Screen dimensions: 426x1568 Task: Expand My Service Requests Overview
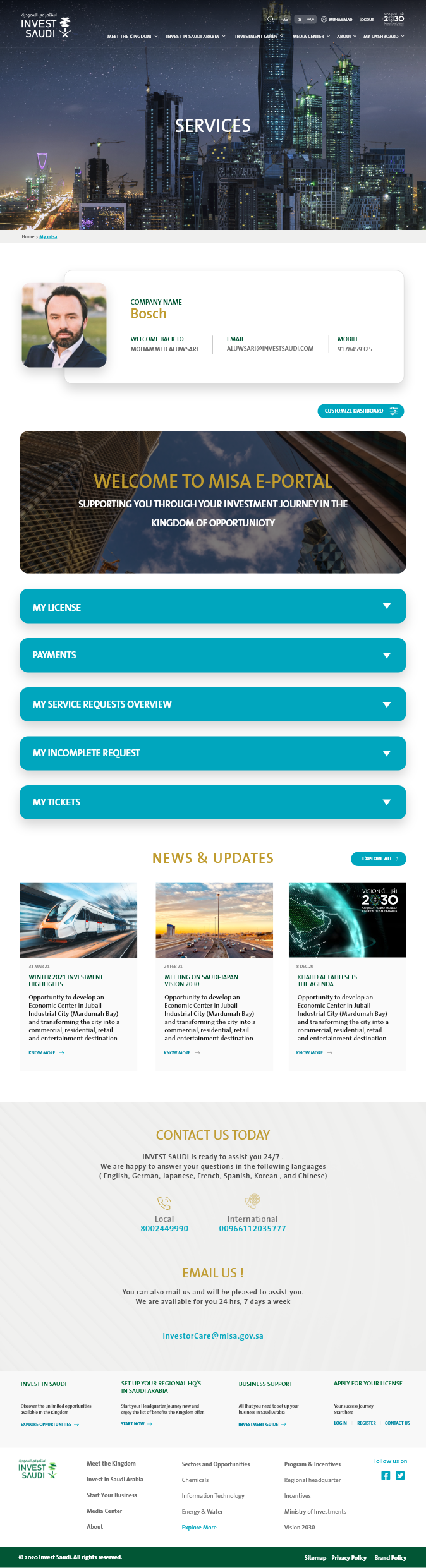pyautogui.click(x=213, y=704)
